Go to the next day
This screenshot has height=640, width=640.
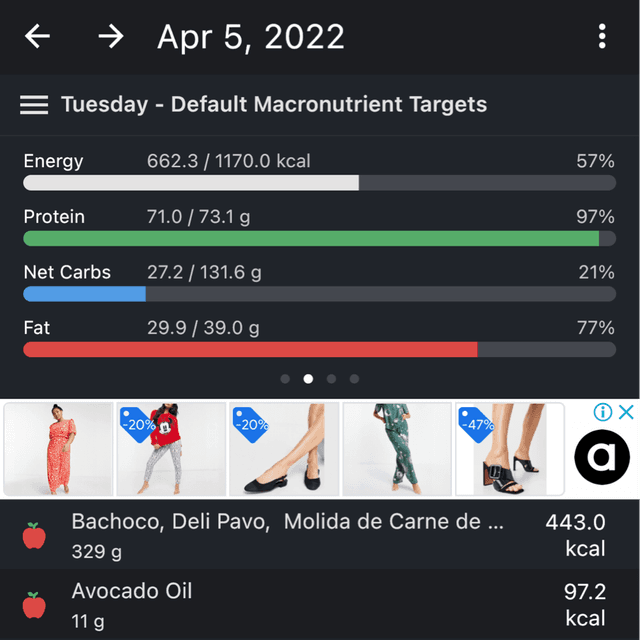[111, 37]
